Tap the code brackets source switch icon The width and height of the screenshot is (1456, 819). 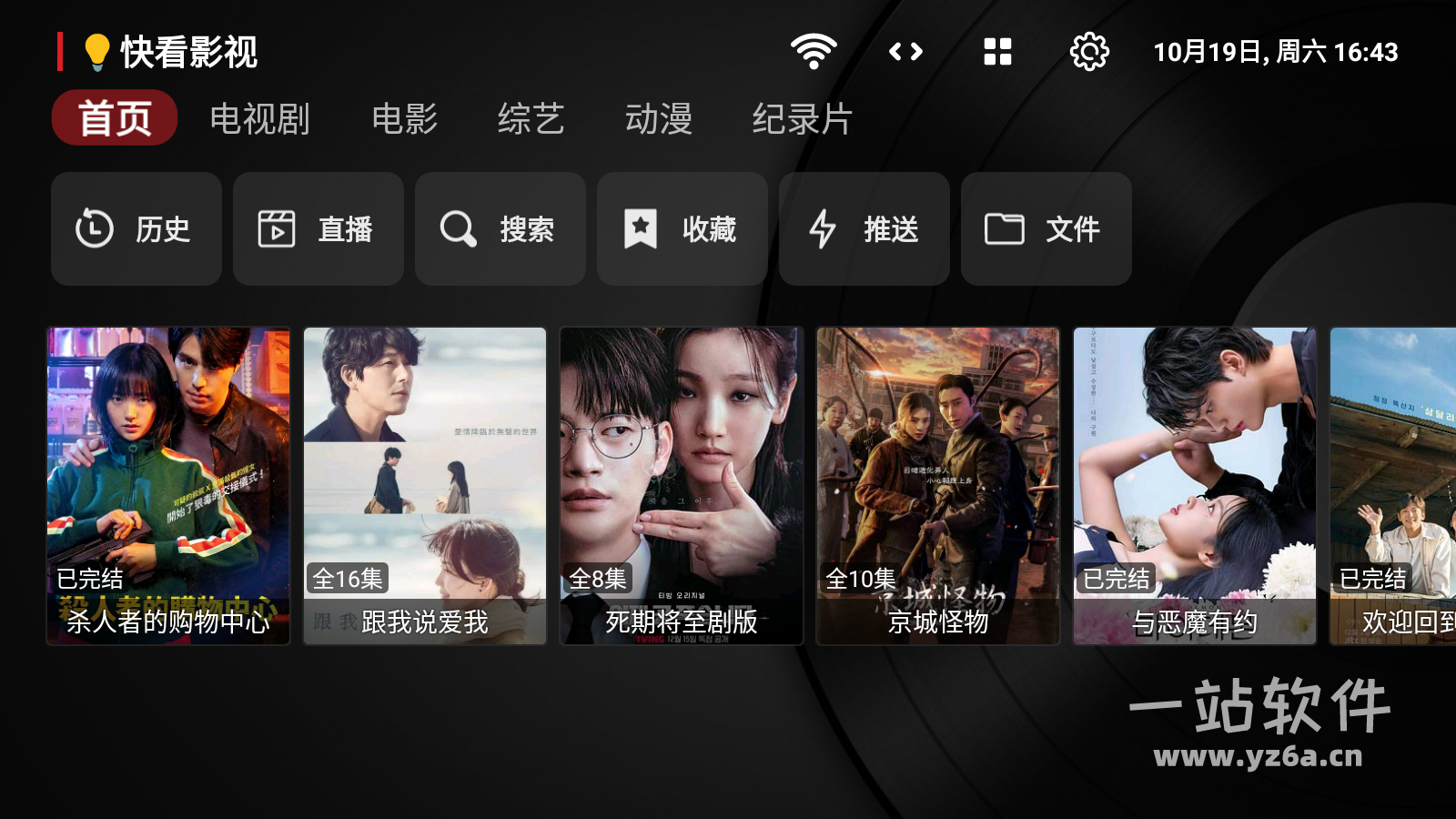(905, 52)
